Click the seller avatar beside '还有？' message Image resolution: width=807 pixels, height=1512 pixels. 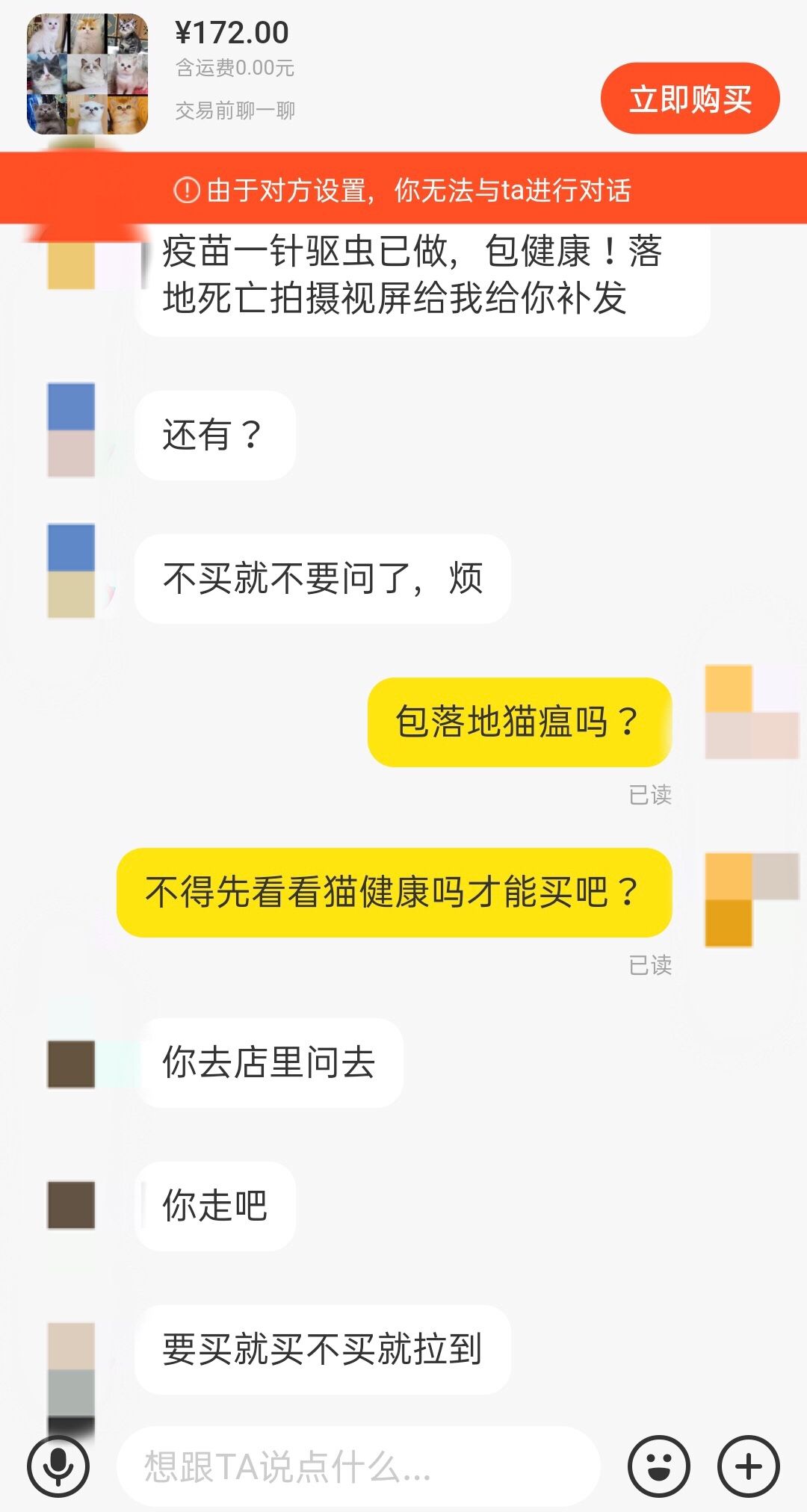click(x=71, y=432)
